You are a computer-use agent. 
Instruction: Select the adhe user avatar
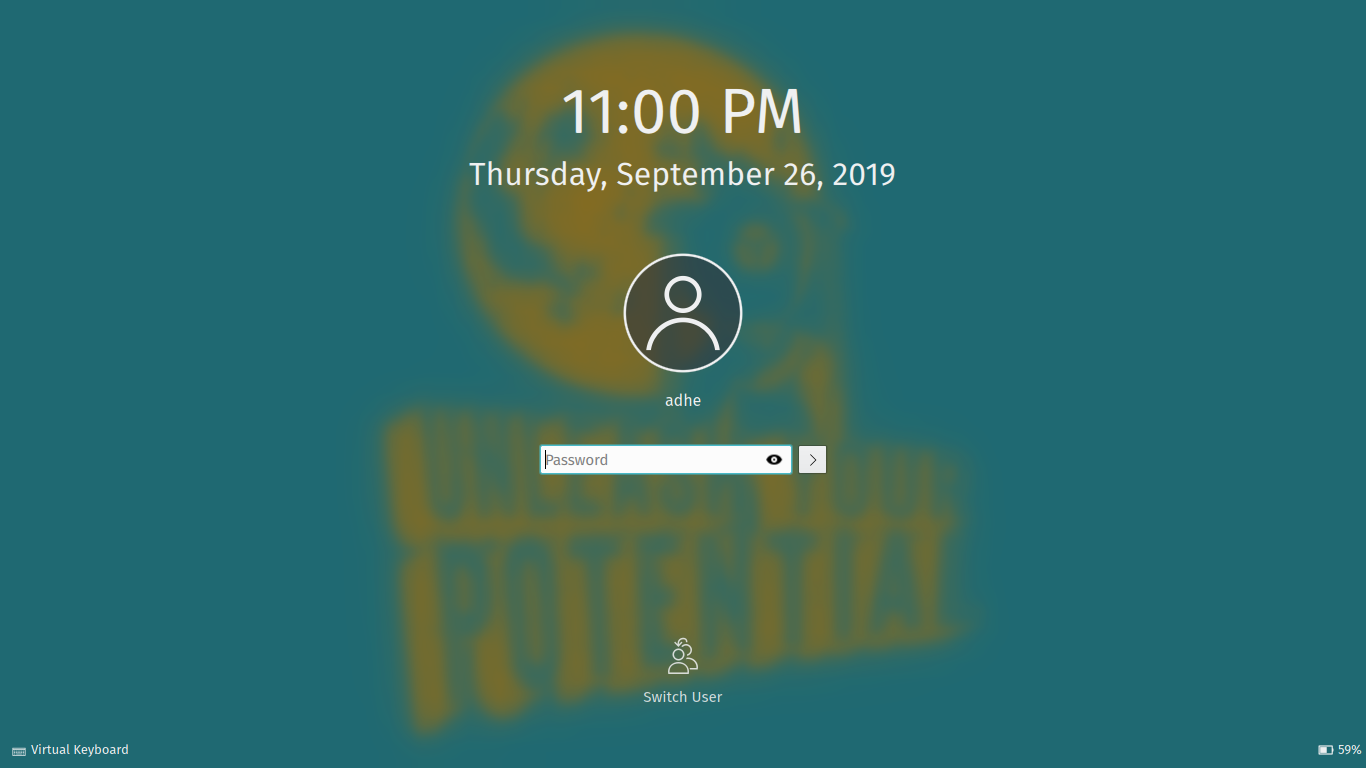tap(683, 313)
